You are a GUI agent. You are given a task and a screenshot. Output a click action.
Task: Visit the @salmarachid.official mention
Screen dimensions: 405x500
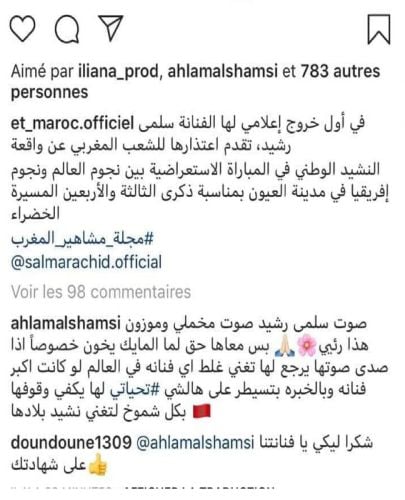86,262
